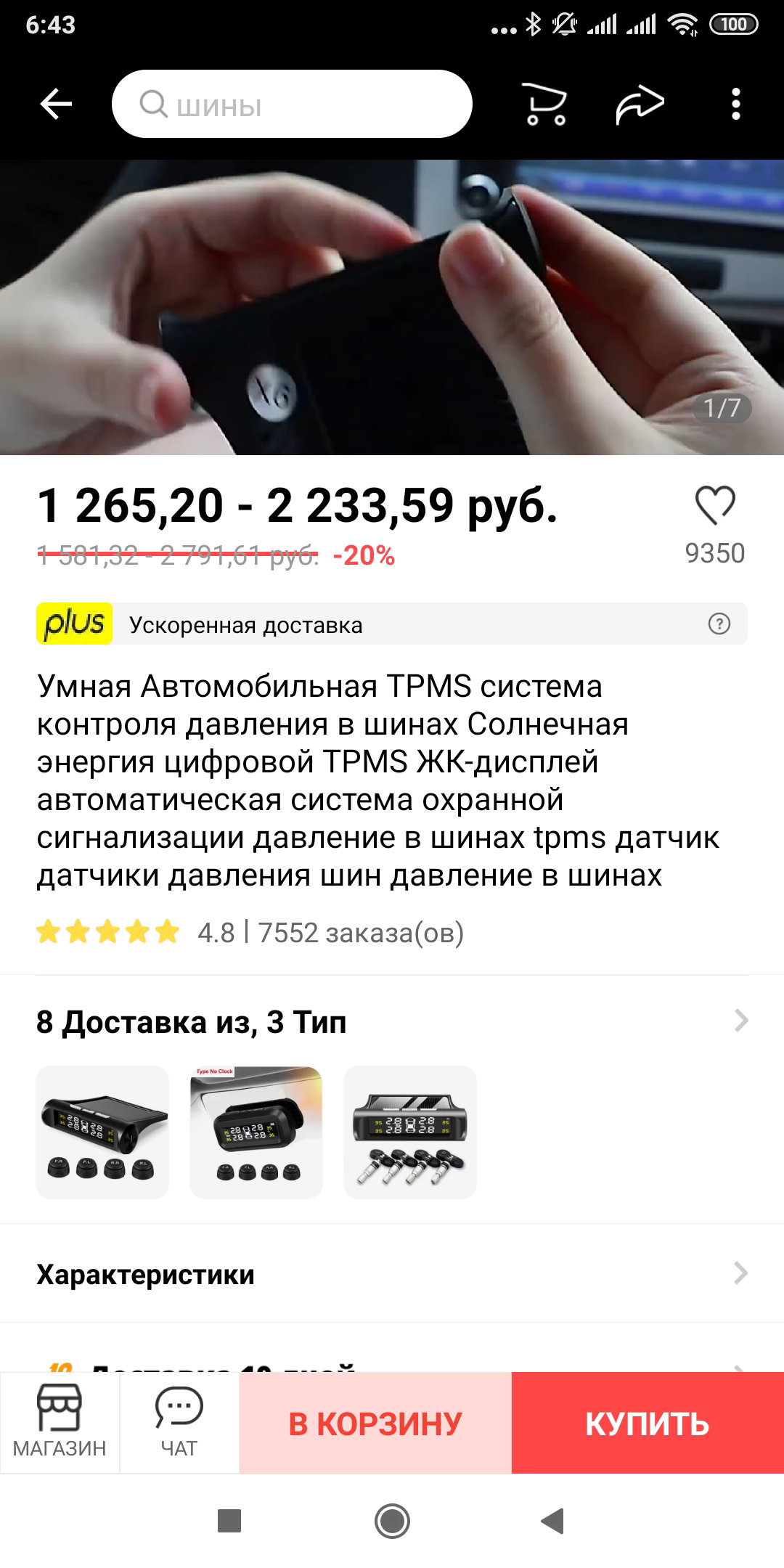784x1568 pixels.
Task: Visit the seller's МАГАЗИН
Action: click(x=60, y=1422)
